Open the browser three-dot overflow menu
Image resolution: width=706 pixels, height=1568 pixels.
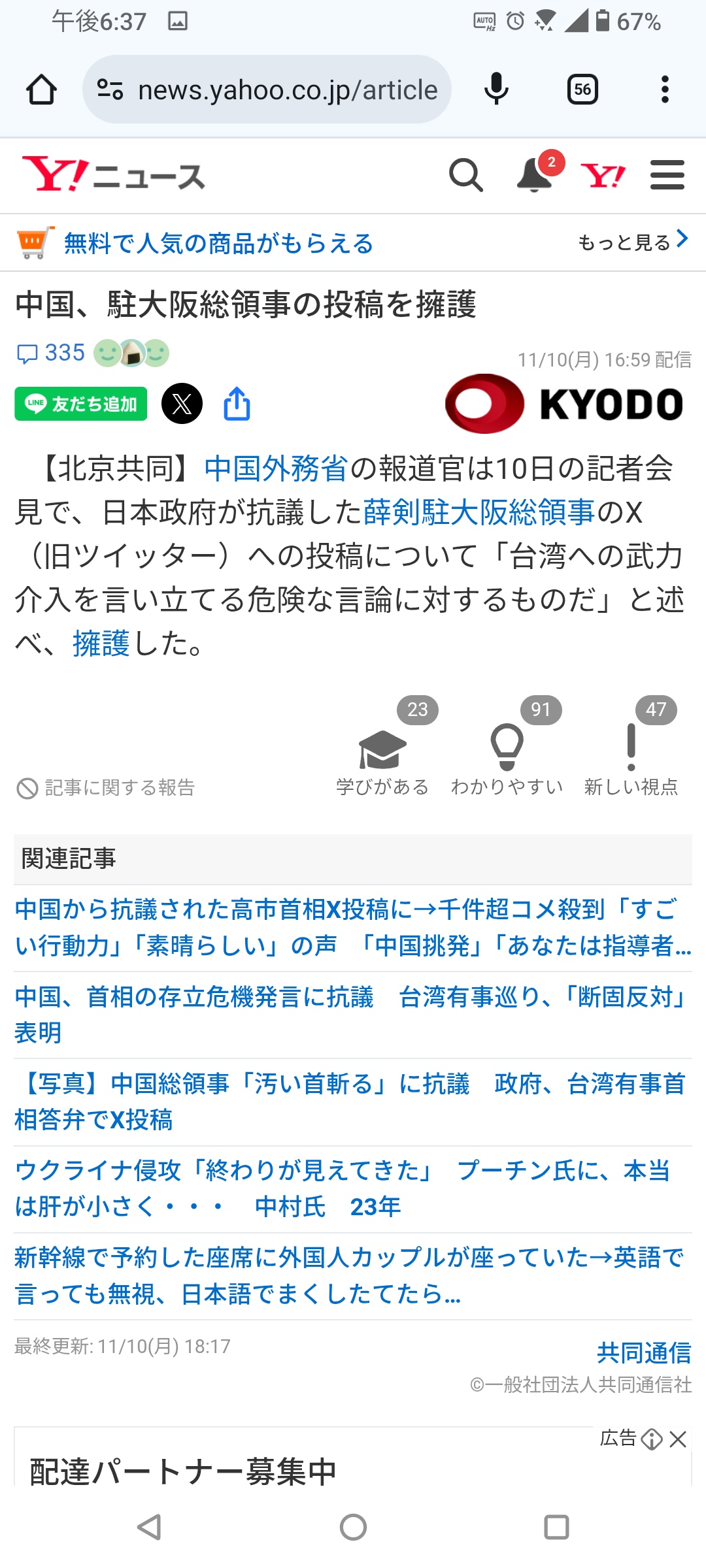click(665, 90)
